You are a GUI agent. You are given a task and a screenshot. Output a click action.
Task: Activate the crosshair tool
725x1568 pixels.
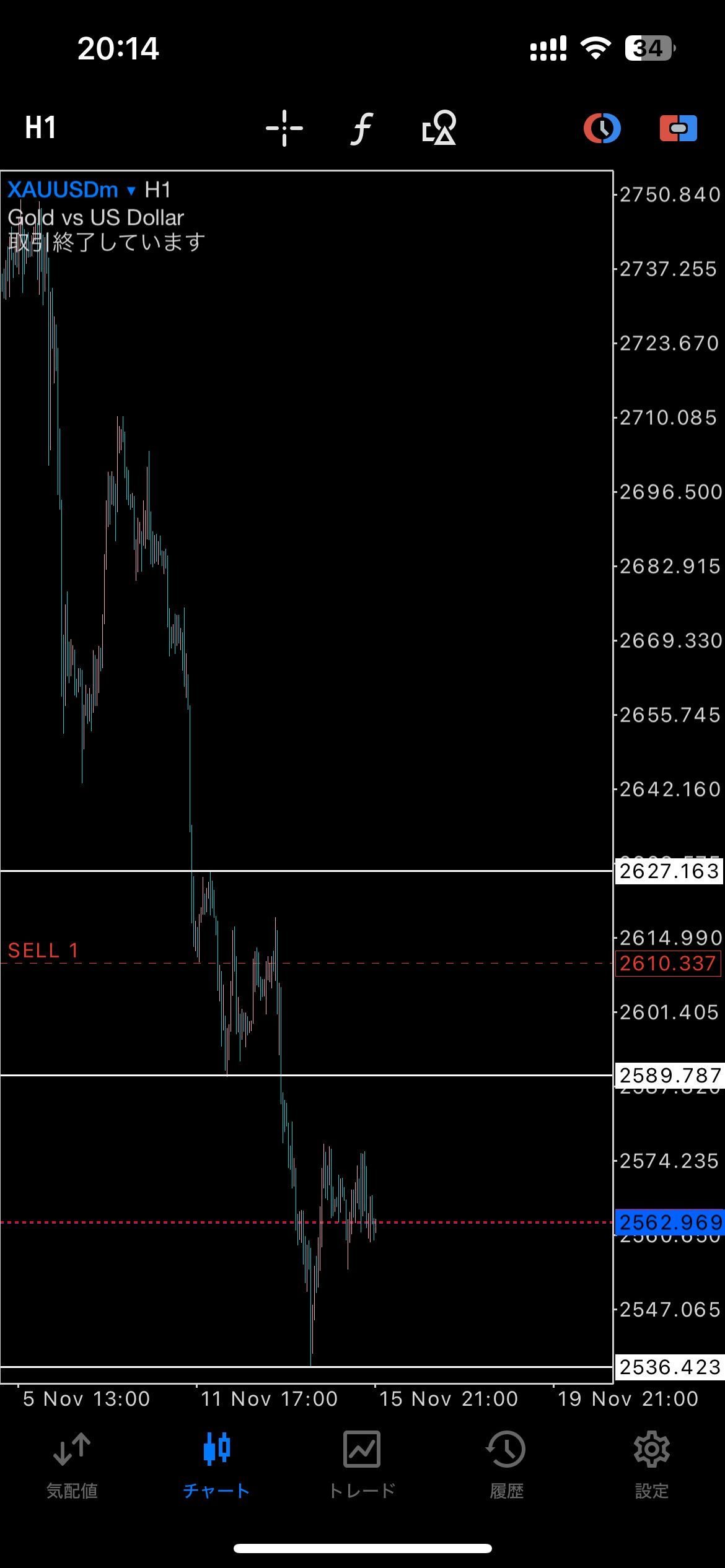284,128
